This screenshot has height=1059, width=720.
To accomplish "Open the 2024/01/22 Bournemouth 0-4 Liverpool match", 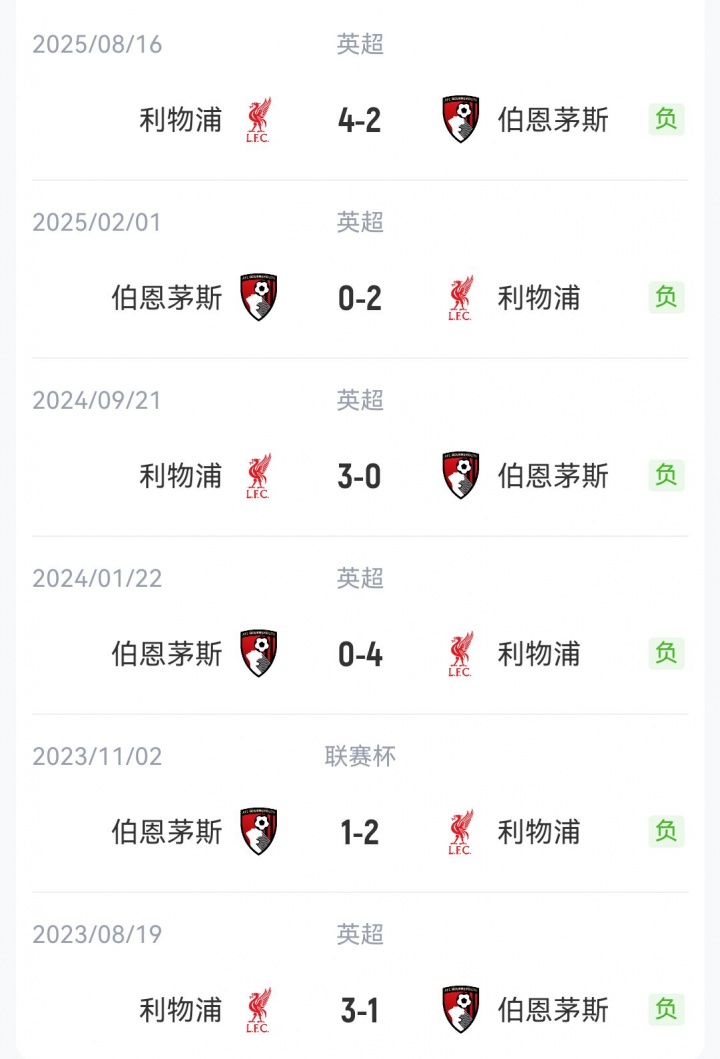I will pos(360,654).
